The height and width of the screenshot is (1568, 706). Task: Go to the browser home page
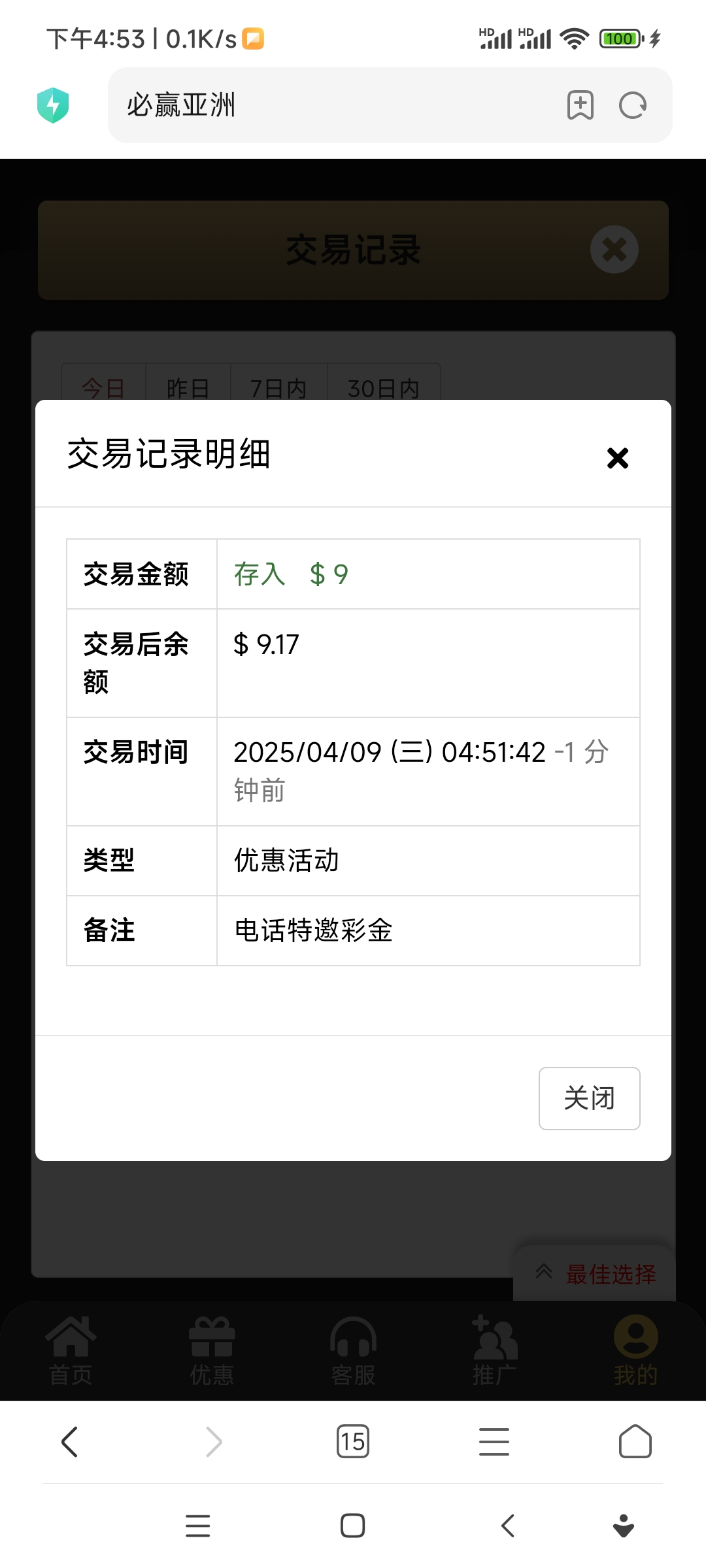(635, 1441)
